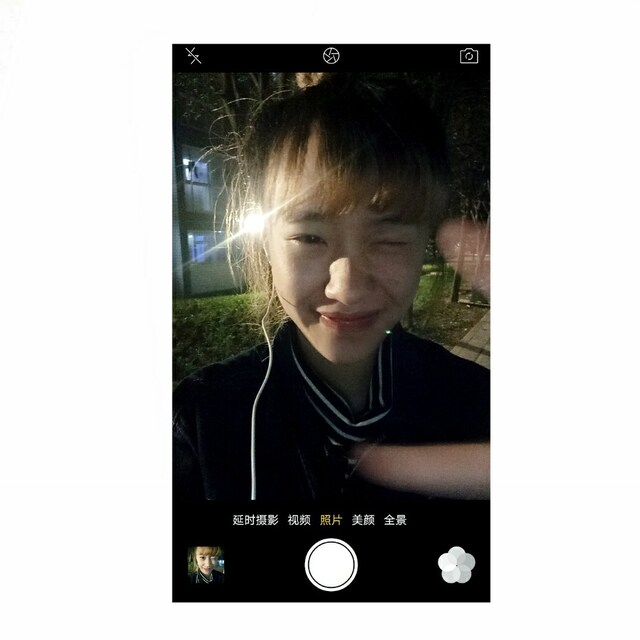The image size is (640, 640).
Task: Tap the shutter button to take photo
Action: [x=331, y=565]
